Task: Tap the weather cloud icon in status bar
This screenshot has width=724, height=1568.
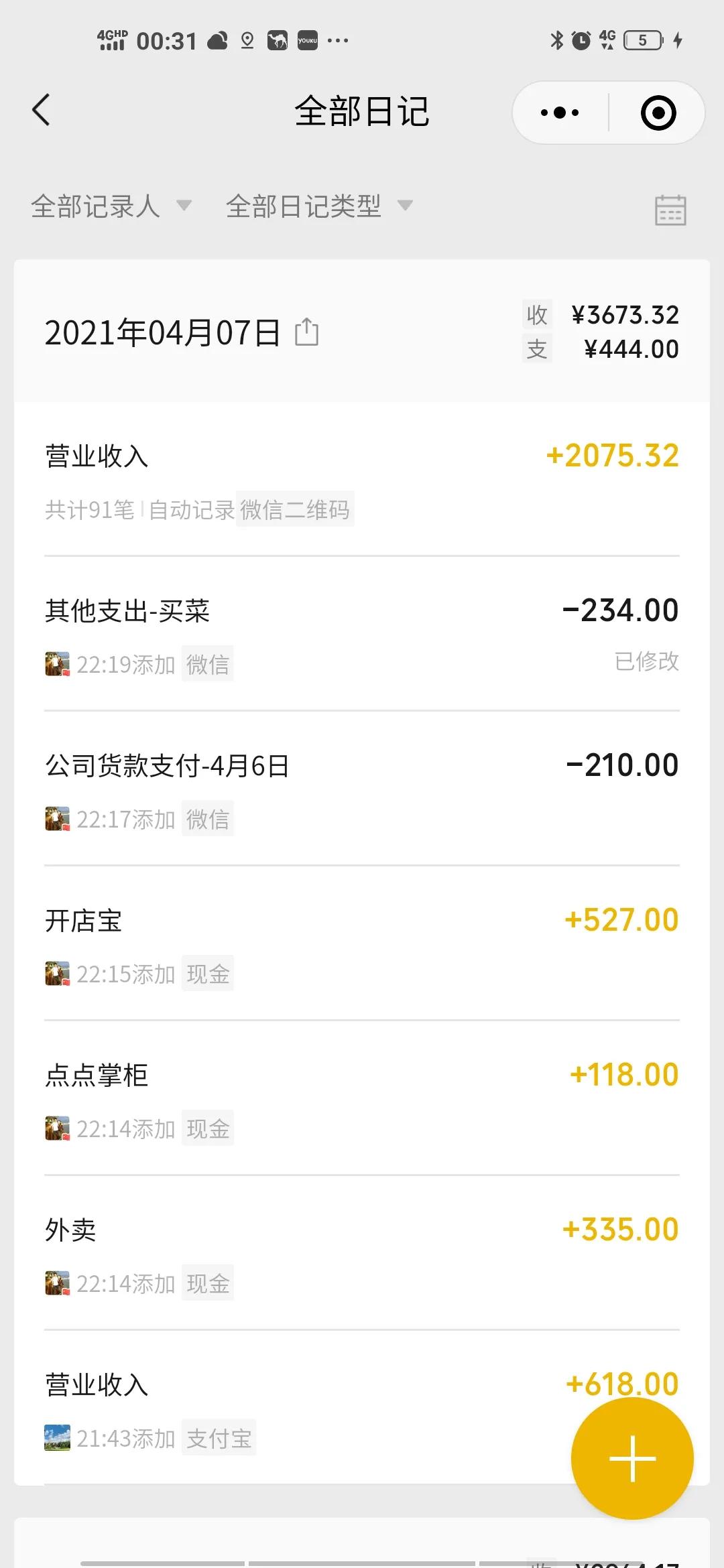Action: coord(217,41)
